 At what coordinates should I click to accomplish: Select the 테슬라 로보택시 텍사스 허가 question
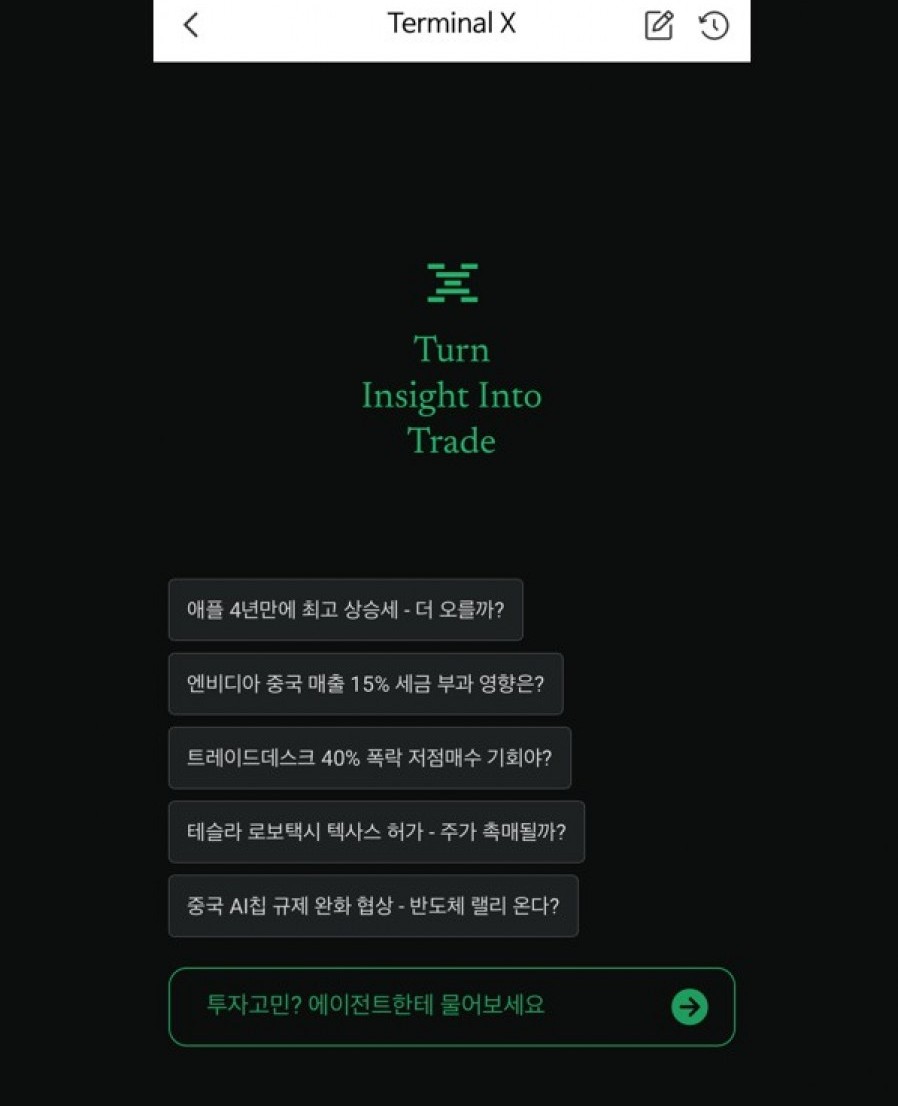click(x=374, y=832)
